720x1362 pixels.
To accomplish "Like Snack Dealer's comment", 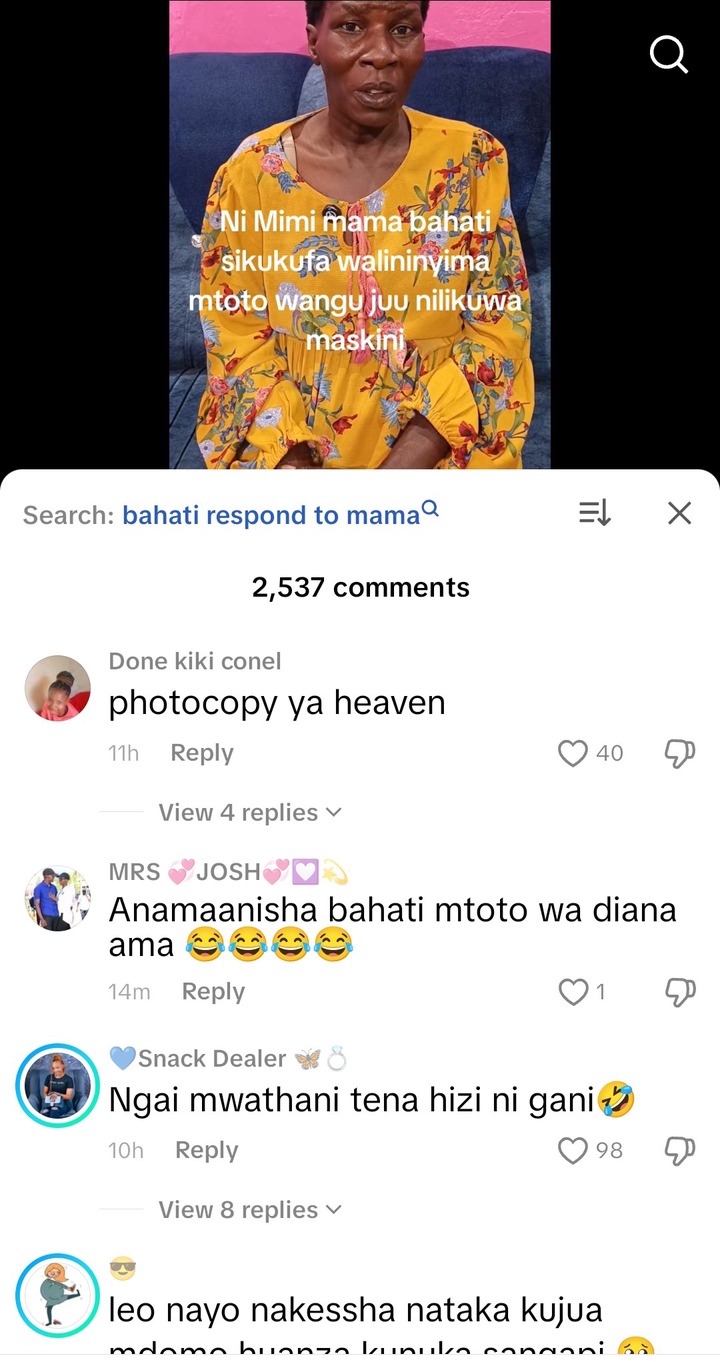I will (573, 1151).
